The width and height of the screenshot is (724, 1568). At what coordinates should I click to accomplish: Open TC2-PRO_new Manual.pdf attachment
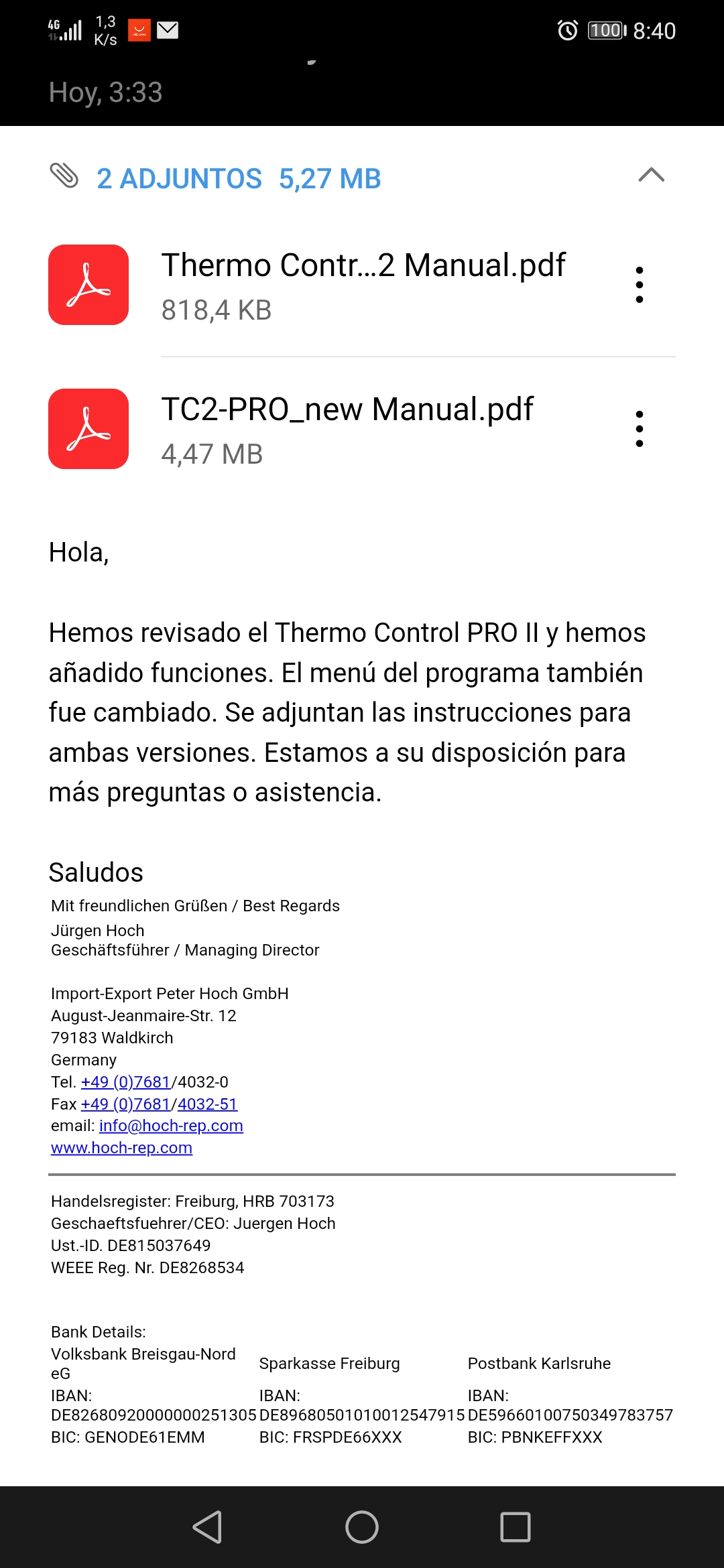click(349, 429)
